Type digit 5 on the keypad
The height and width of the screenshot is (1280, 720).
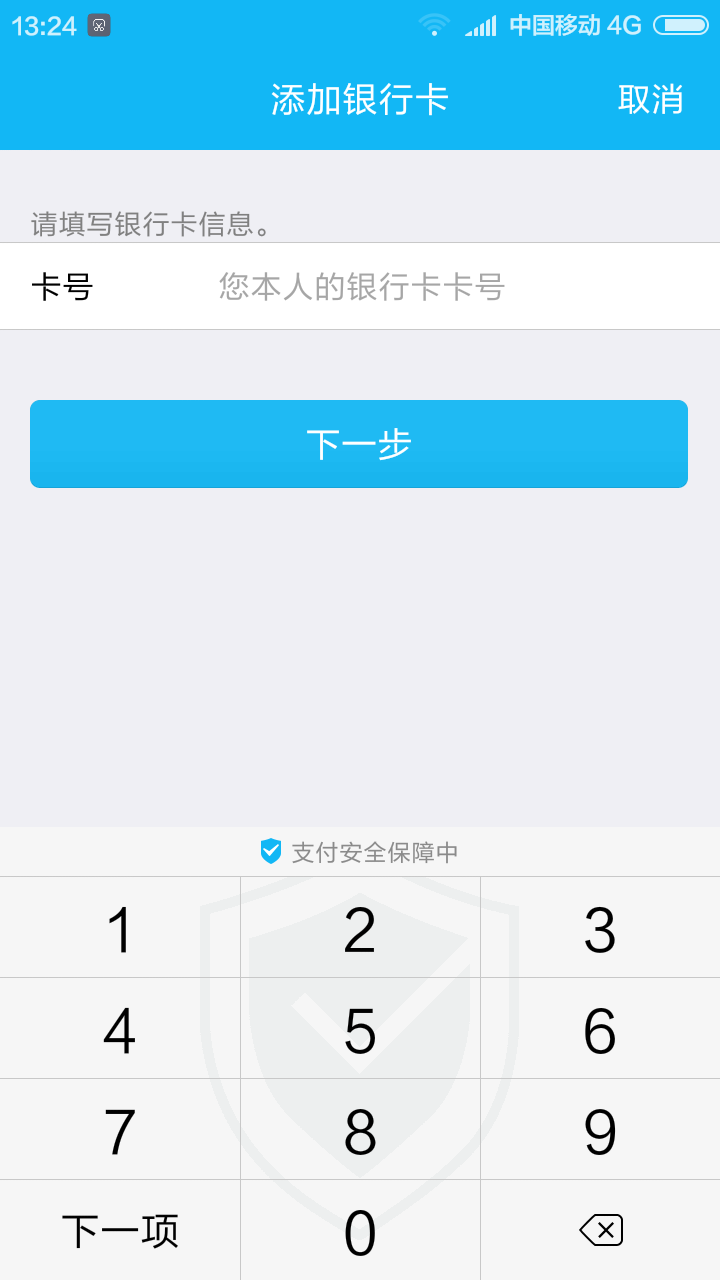pyautogui.click(x=360, y=1029)
